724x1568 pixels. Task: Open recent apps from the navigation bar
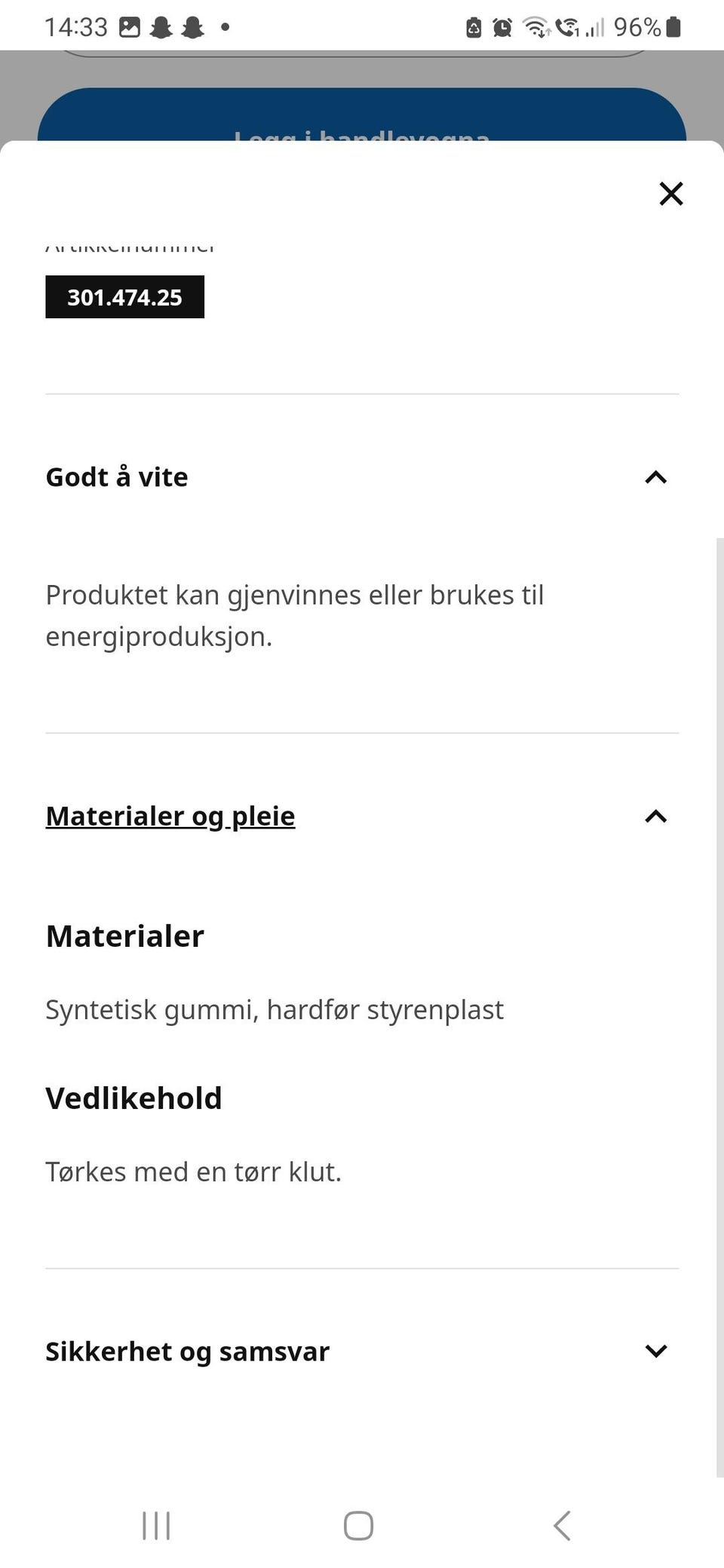(x=155, y=1526)
